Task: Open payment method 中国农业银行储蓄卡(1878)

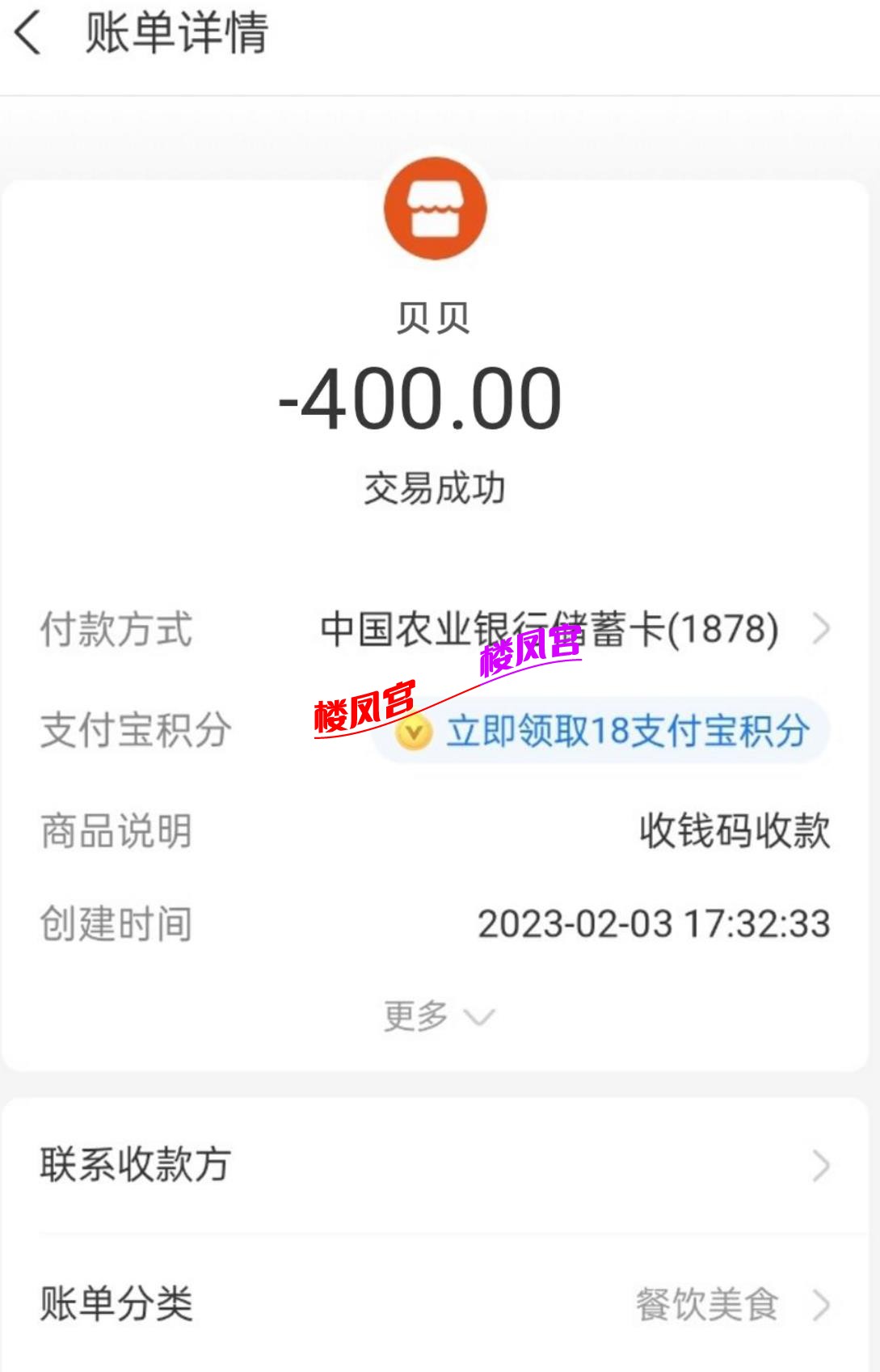Action: [x=549, y=631]
